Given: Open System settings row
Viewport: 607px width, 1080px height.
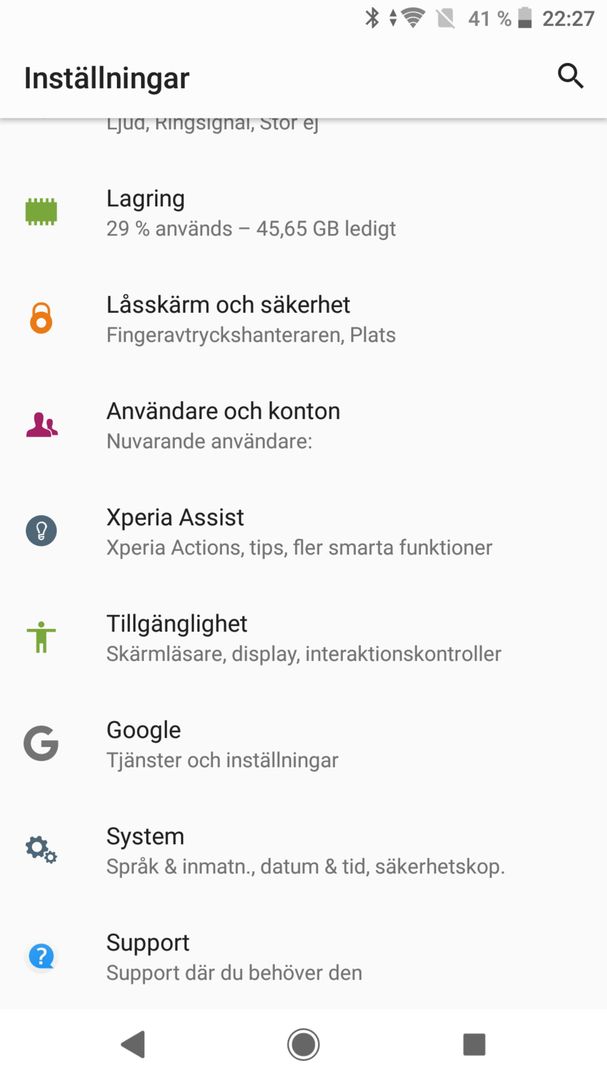Looking at the screenshot, I should pyautogui.click(x=303, y=851).
